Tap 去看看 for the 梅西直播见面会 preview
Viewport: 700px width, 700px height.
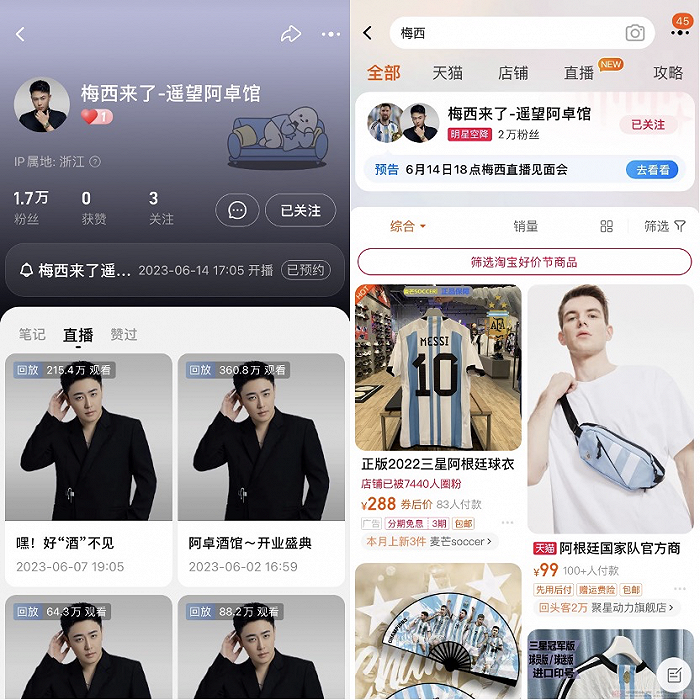coord(652,170)
